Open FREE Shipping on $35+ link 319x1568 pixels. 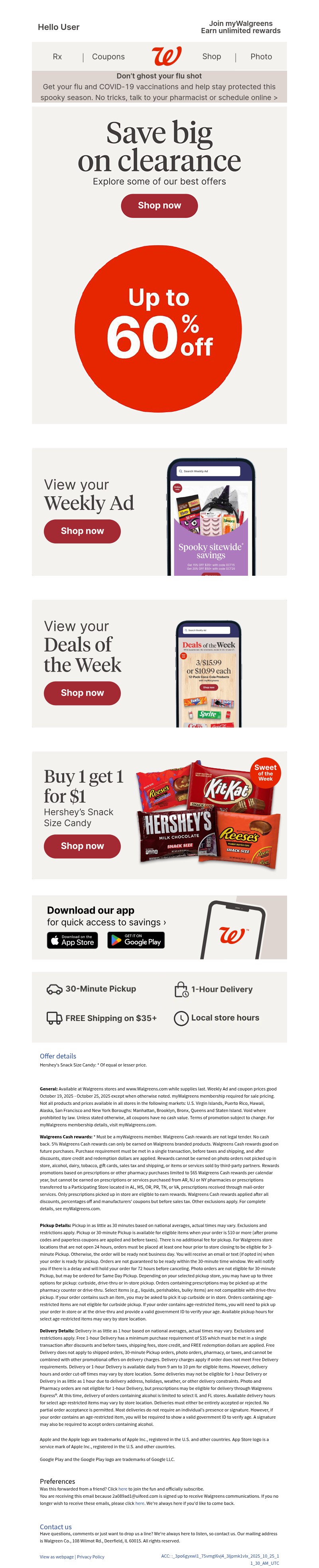102,1018
